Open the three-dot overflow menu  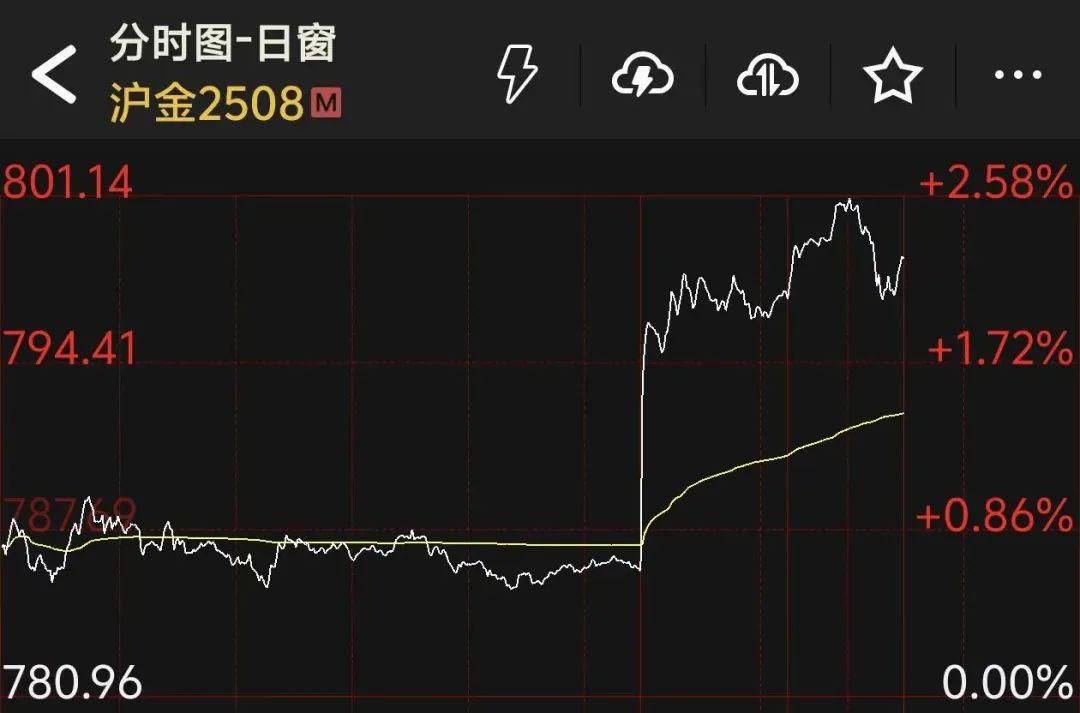click(x=1018, y=74)
